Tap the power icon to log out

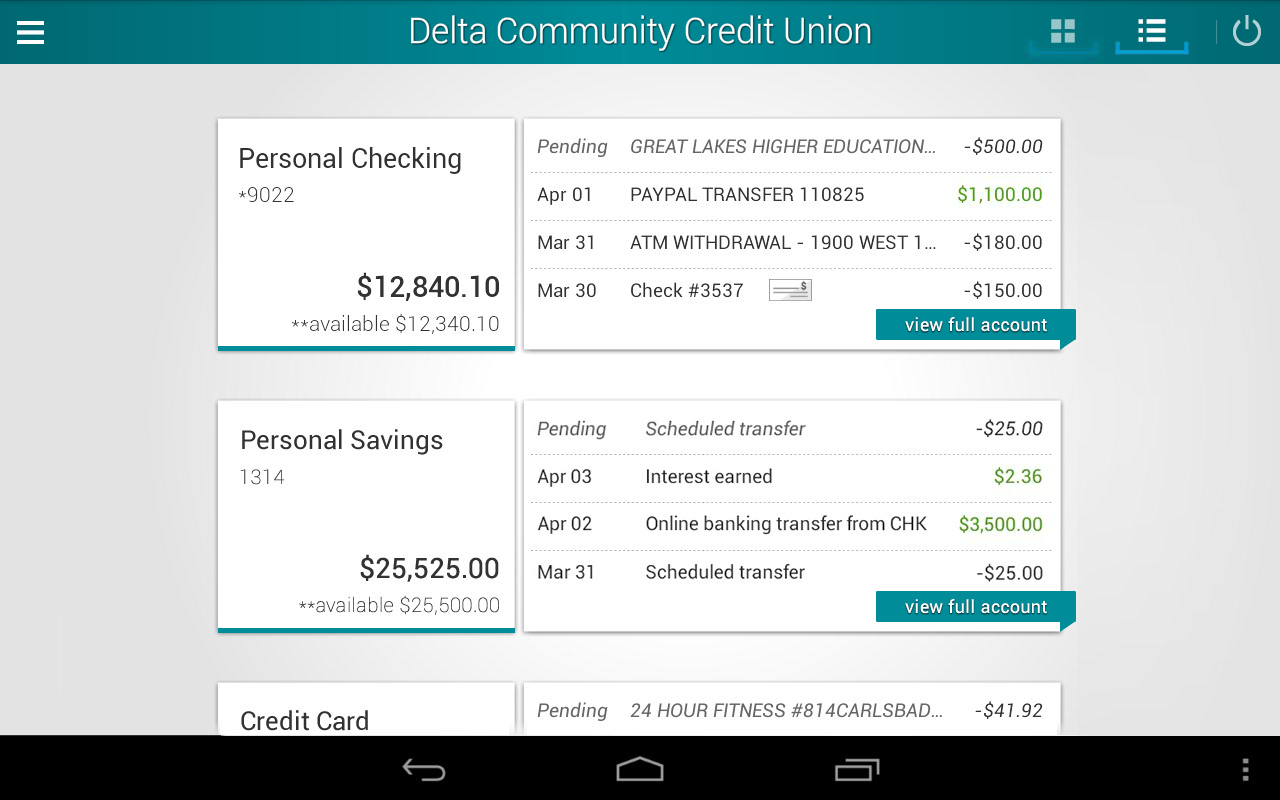pos(1246,32)
